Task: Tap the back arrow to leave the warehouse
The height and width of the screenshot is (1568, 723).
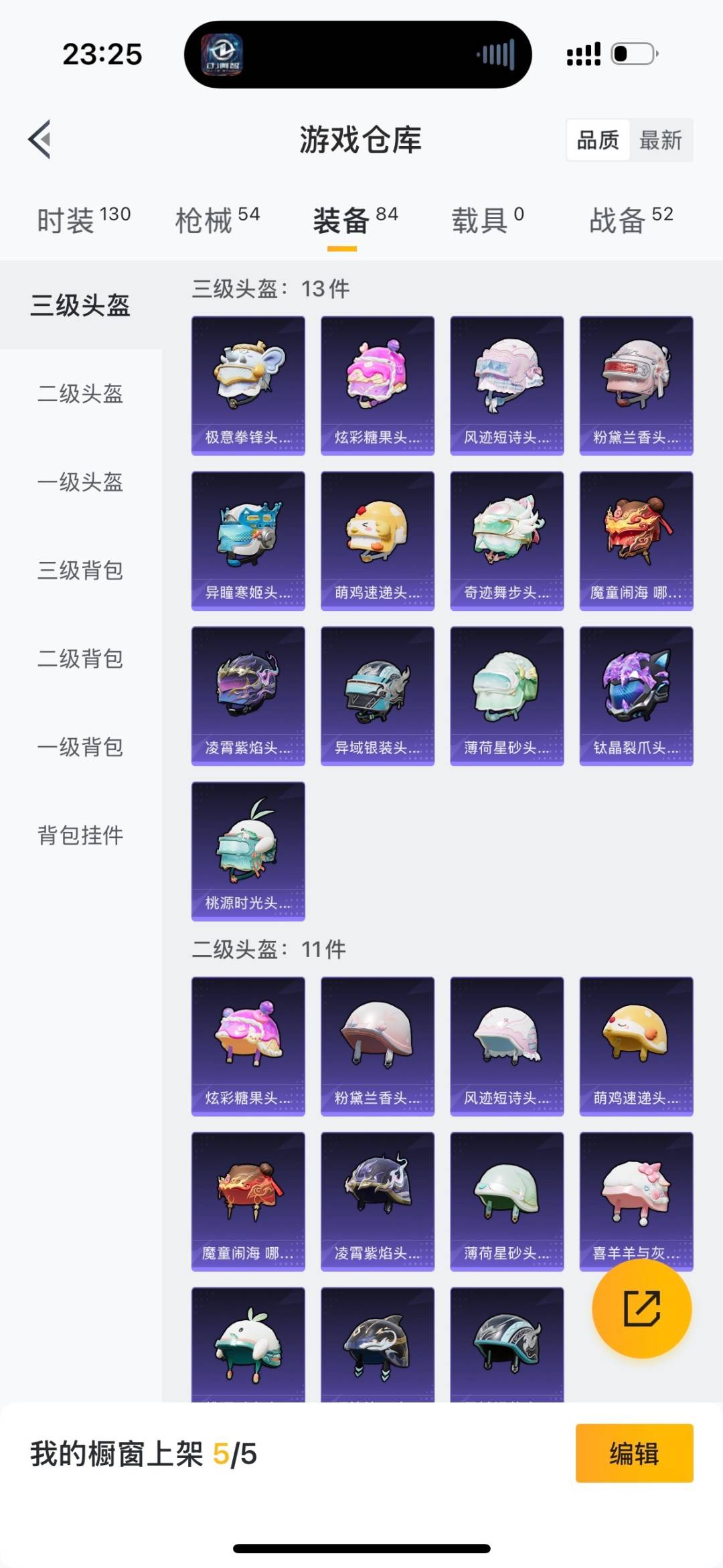Action: 40,140
